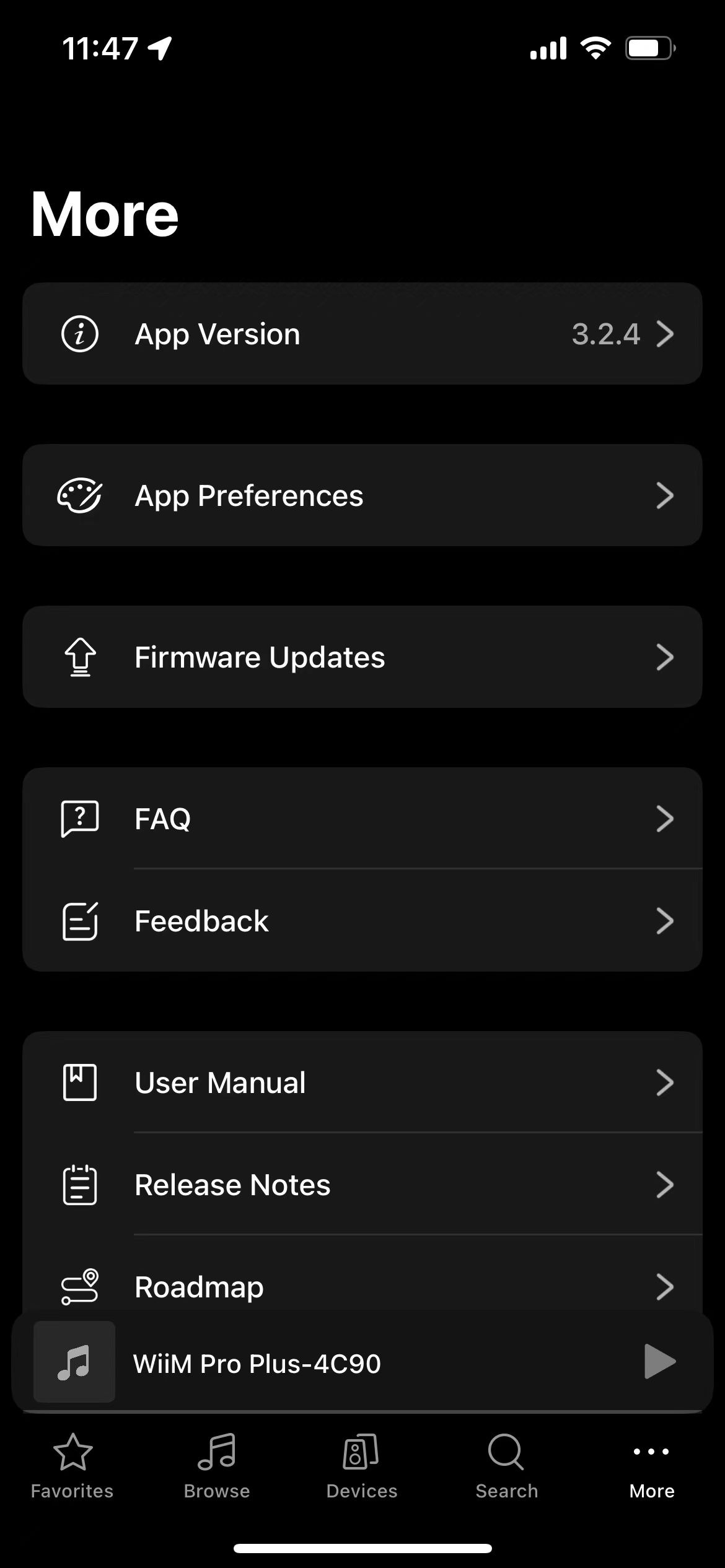The height and width of the screenshot is (1568, 725).
Task: Open the WiiM Pro Plus-4C90 player thumbnail
Action: point(74,1362)
